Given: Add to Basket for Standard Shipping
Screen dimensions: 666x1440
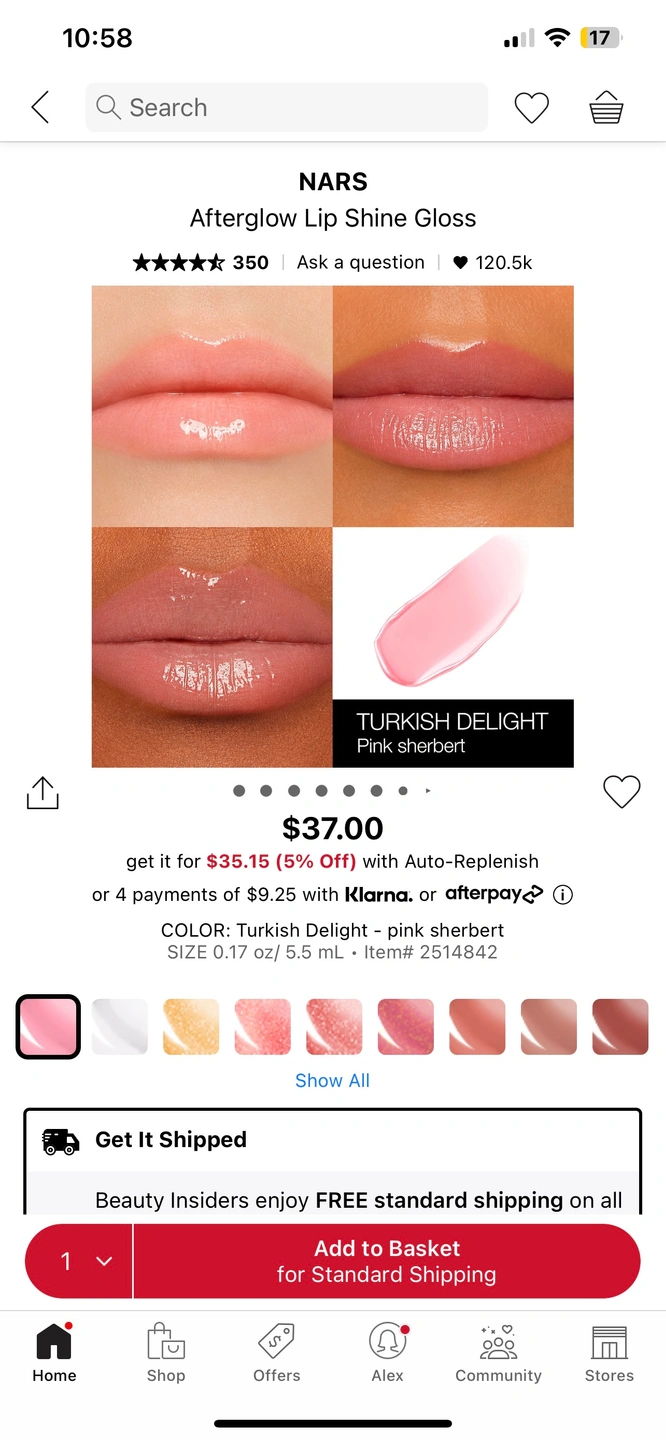Looking at the screenshot, I should point(386,1261).
